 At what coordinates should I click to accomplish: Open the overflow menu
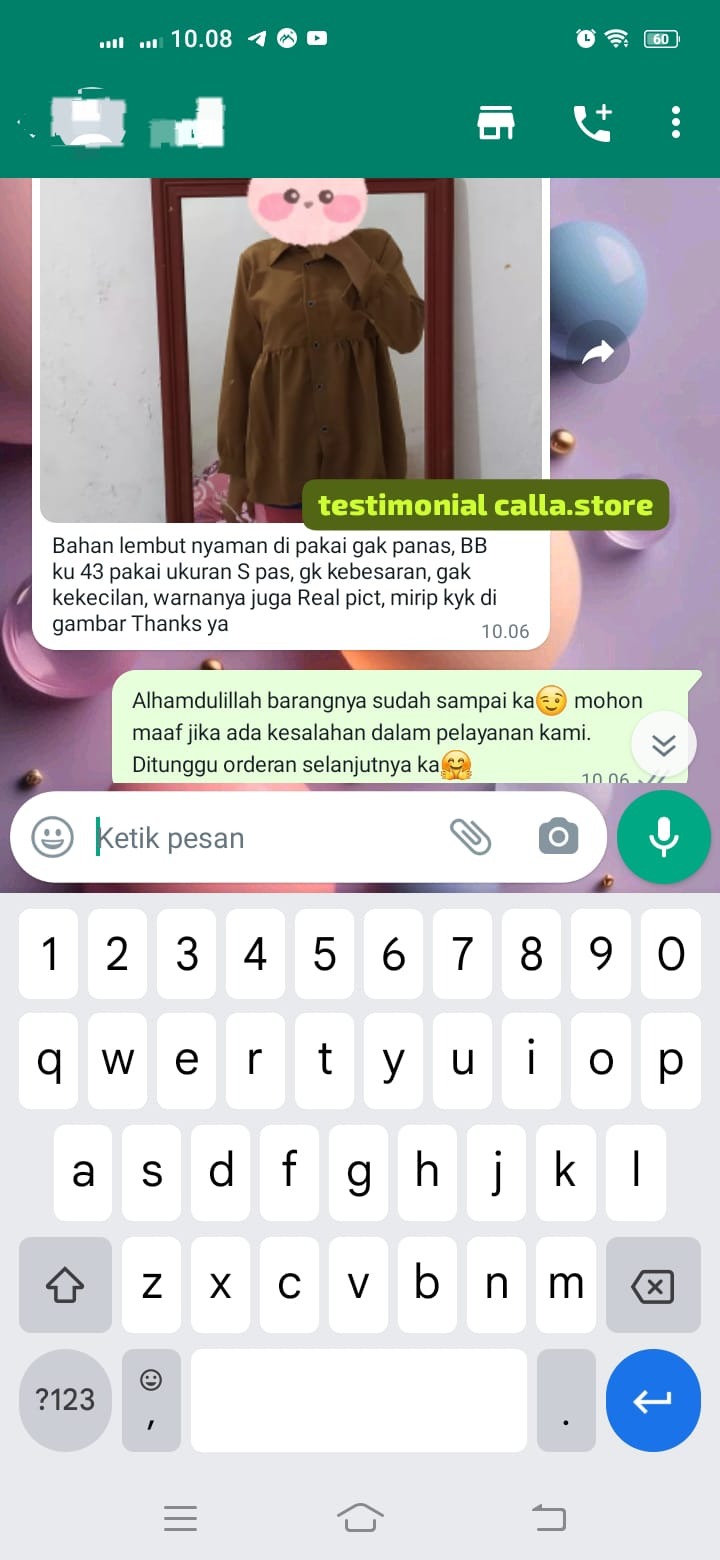click(676, 122)
